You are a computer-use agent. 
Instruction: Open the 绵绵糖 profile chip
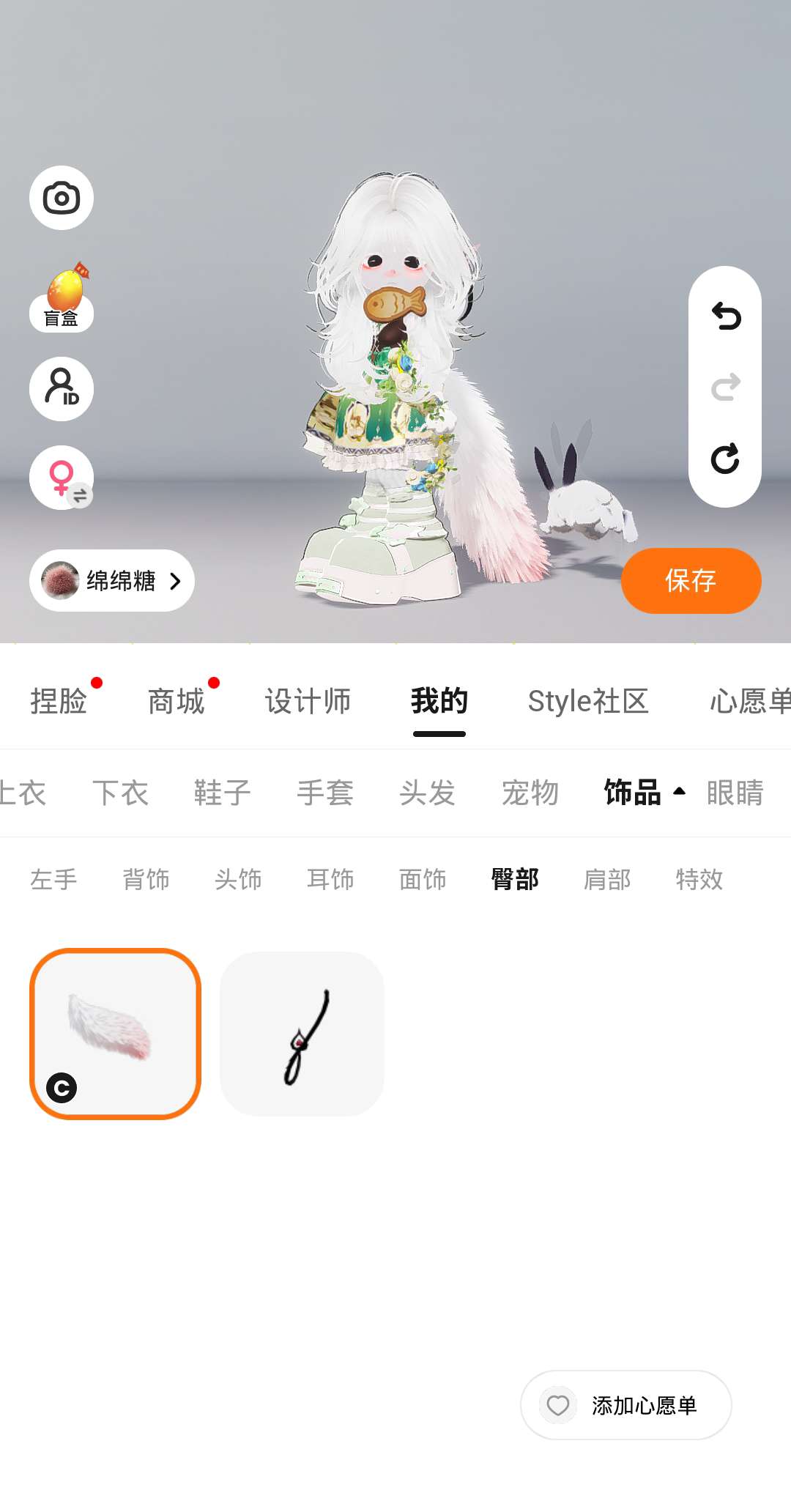[111, 581]
